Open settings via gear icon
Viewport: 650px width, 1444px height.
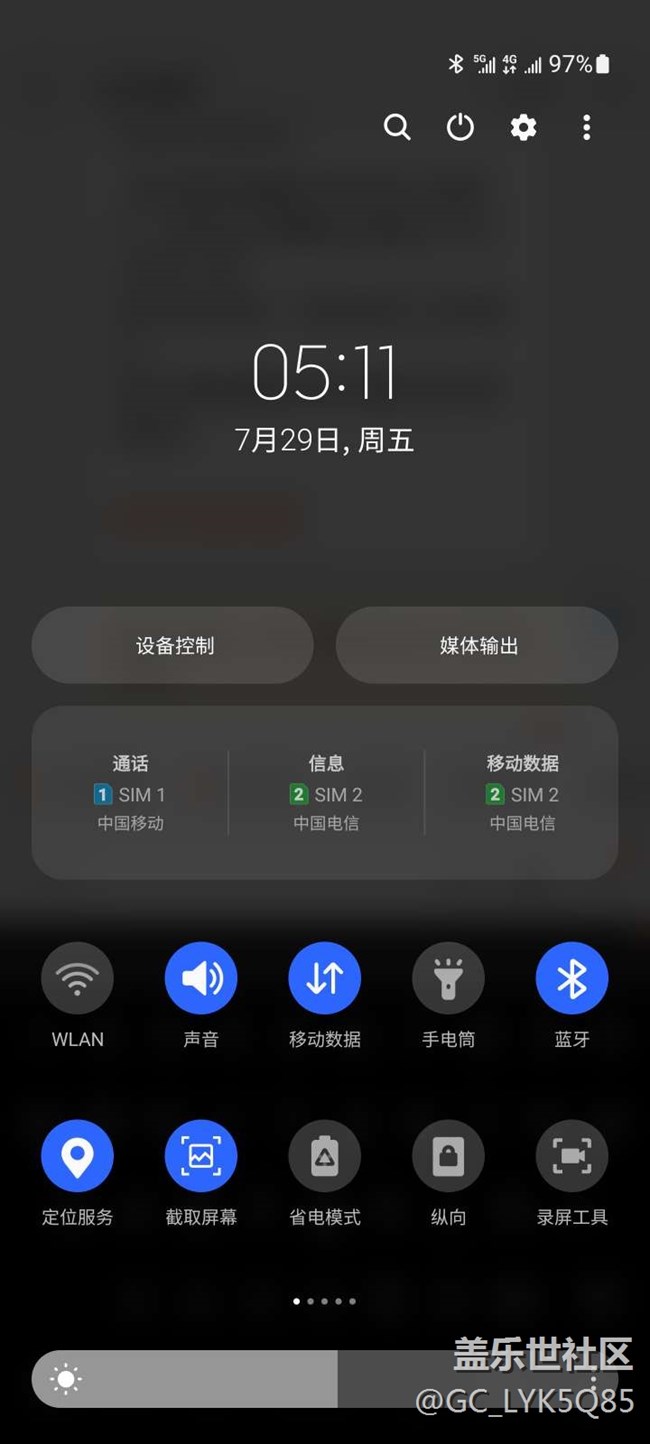point(523,127)
